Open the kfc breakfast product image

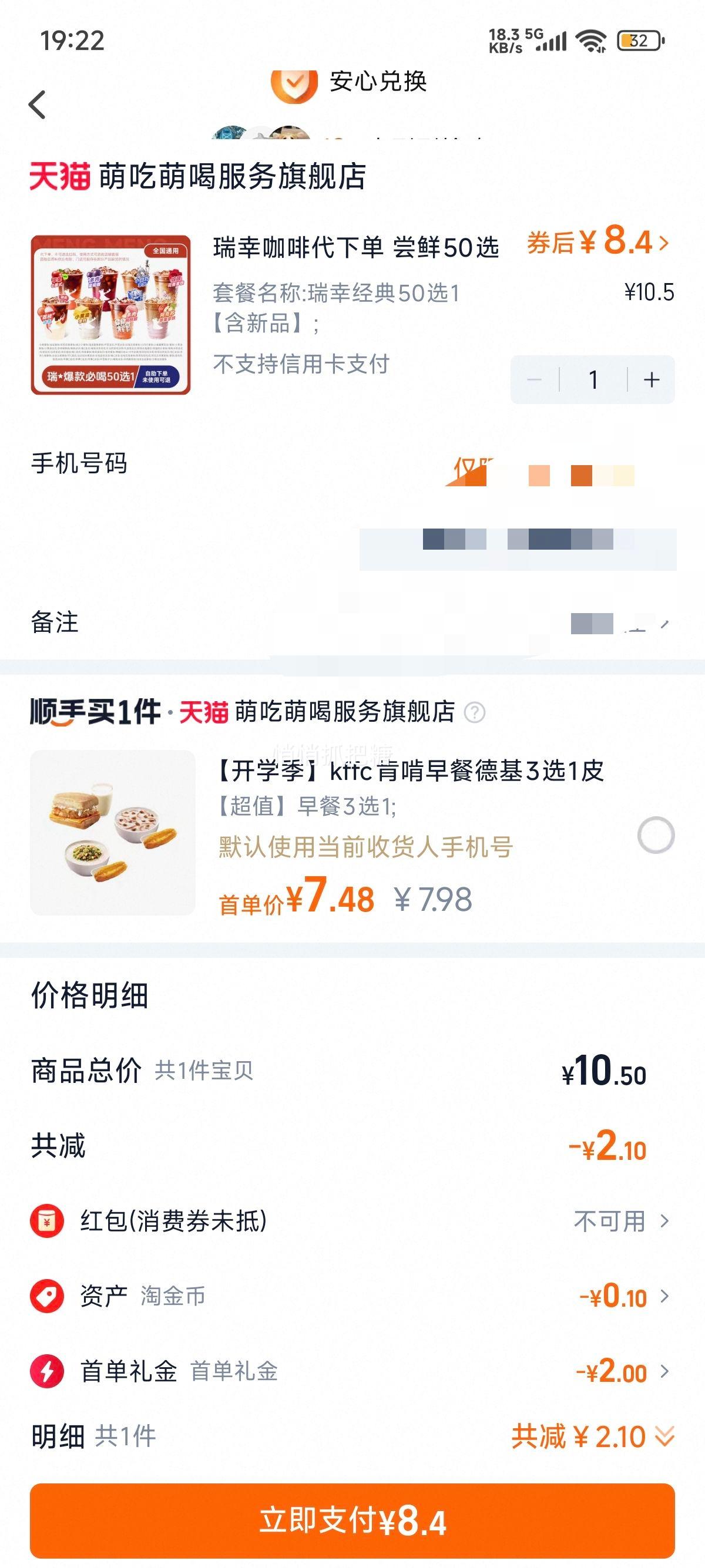point(113,833)
